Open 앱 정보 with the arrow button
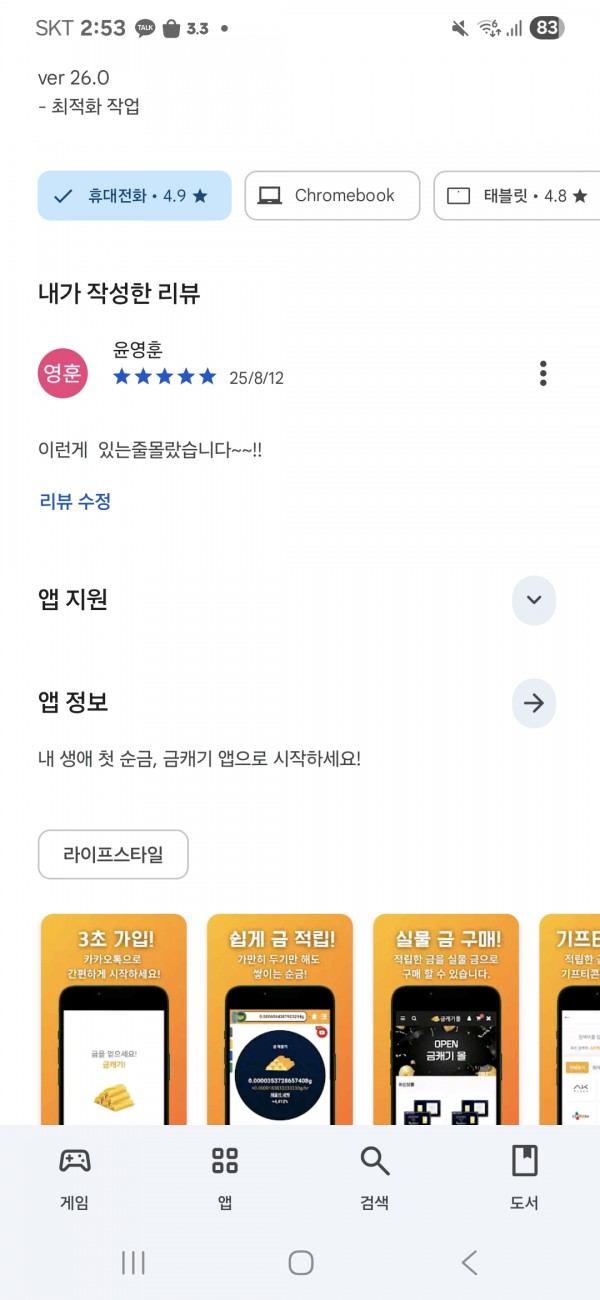 pyautogui.click(x=534, y=703)
